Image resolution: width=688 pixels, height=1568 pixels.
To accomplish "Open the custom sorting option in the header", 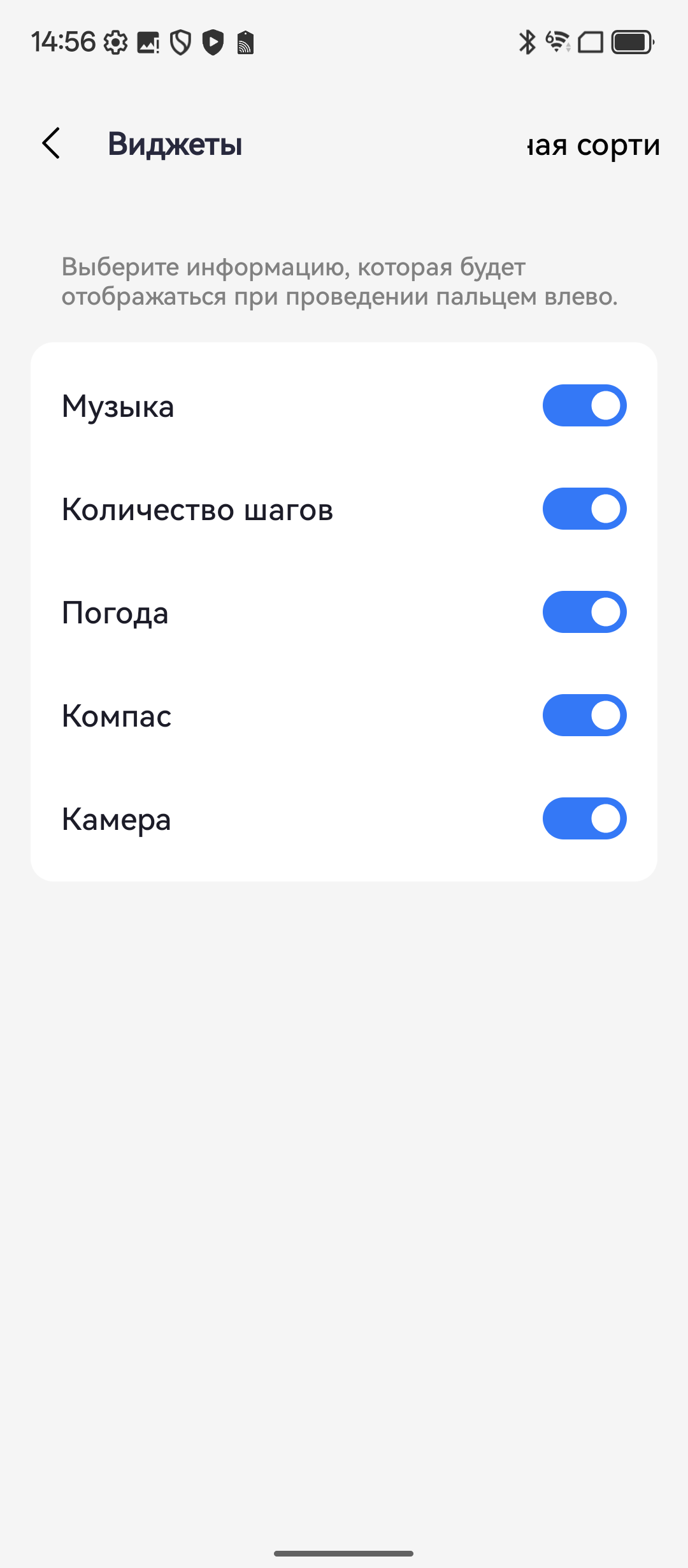I will pos(594,145).
